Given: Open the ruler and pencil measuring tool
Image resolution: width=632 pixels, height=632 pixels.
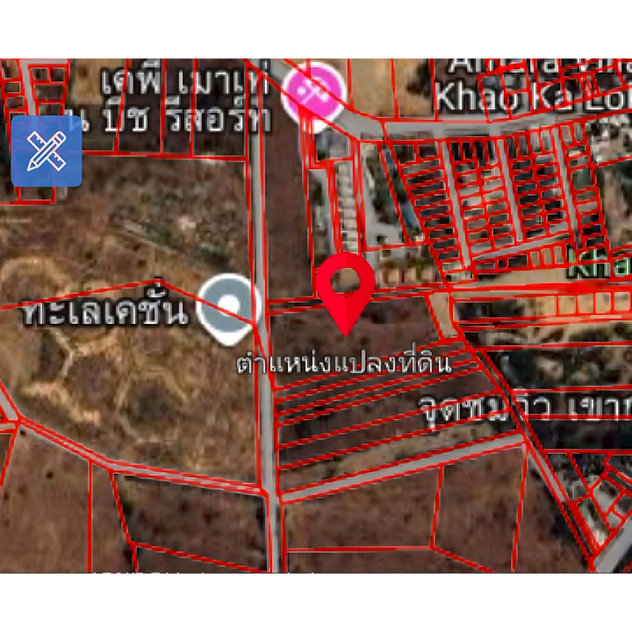Looking at the screenshot, I should (x=46, y=152).
